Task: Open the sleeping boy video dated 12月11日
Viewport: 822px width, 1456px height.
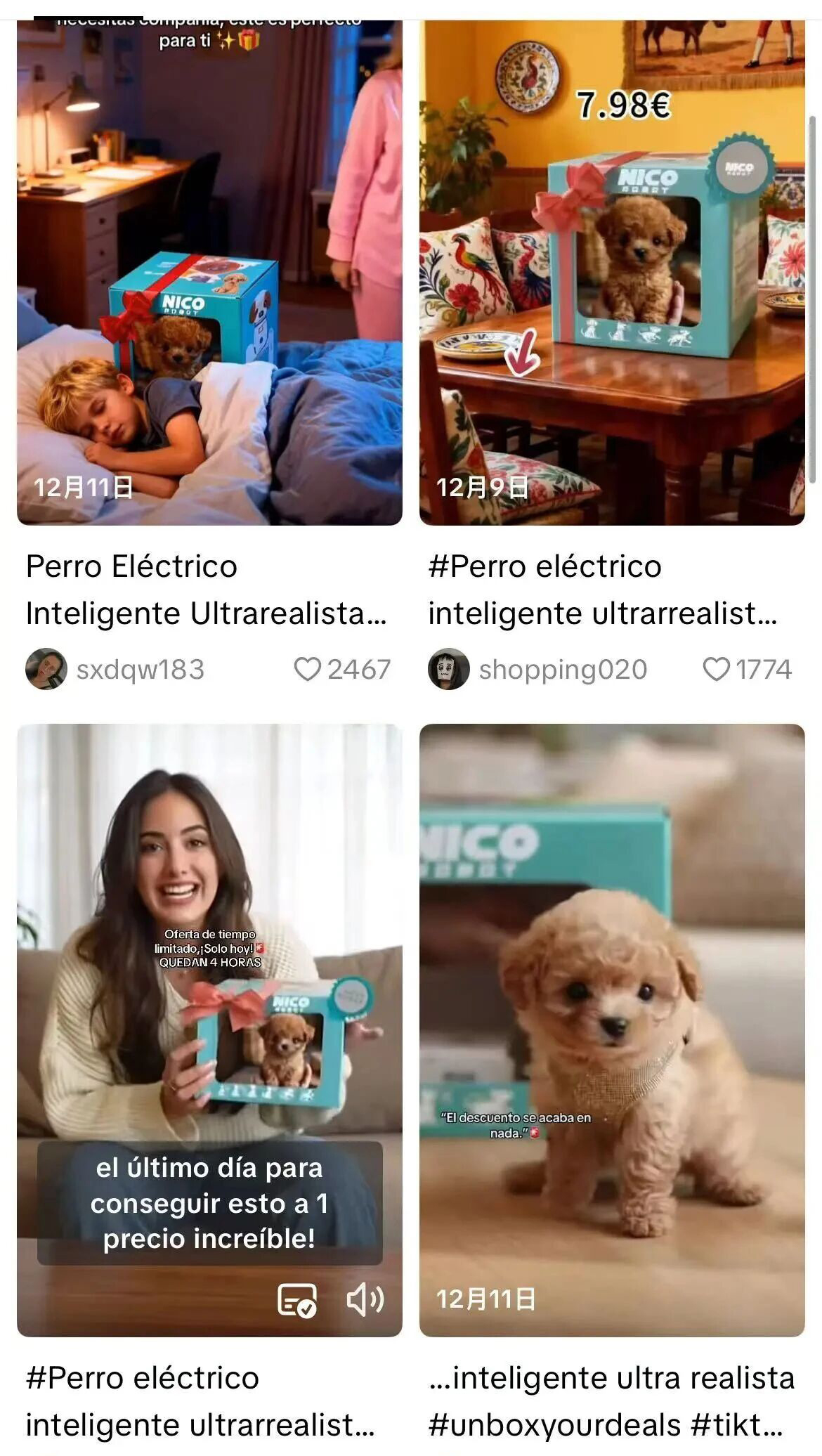Action: point(209,274)
